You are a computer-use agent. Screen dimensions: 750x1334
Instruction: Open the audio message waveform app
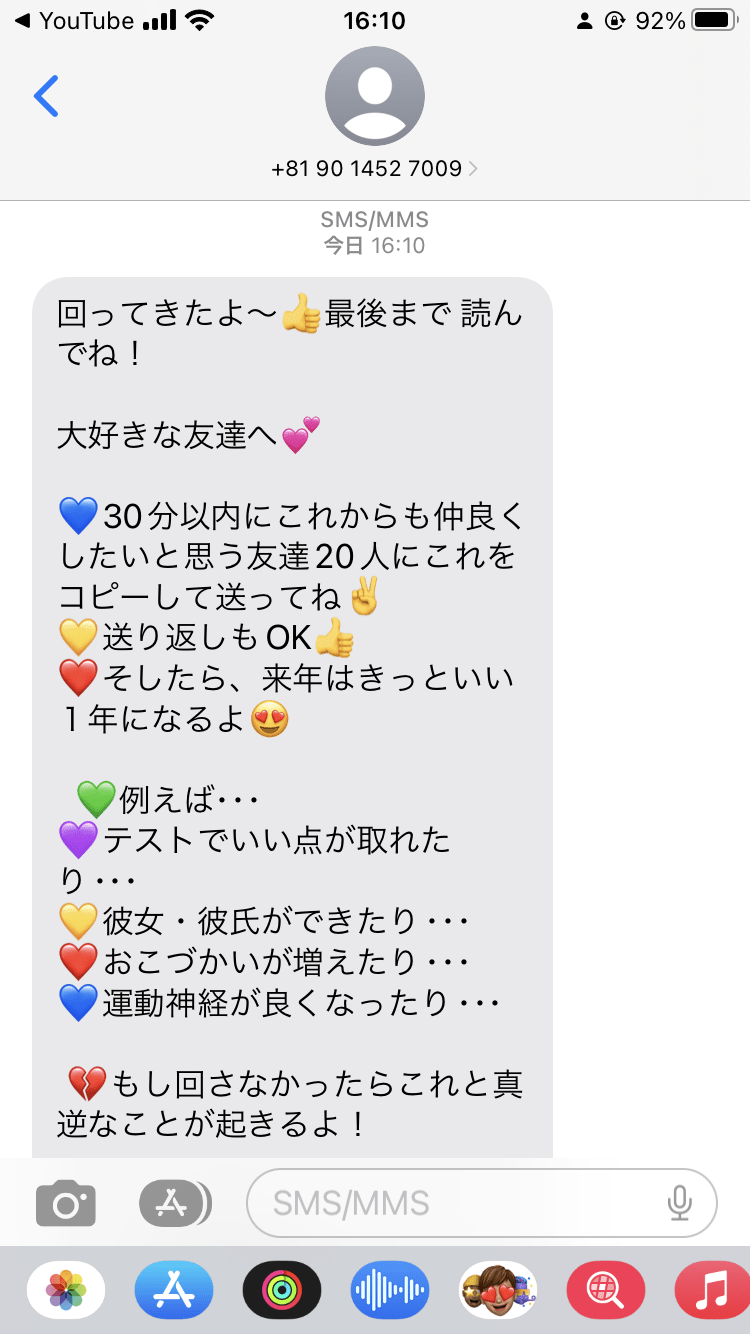[x=390, y=1290]
